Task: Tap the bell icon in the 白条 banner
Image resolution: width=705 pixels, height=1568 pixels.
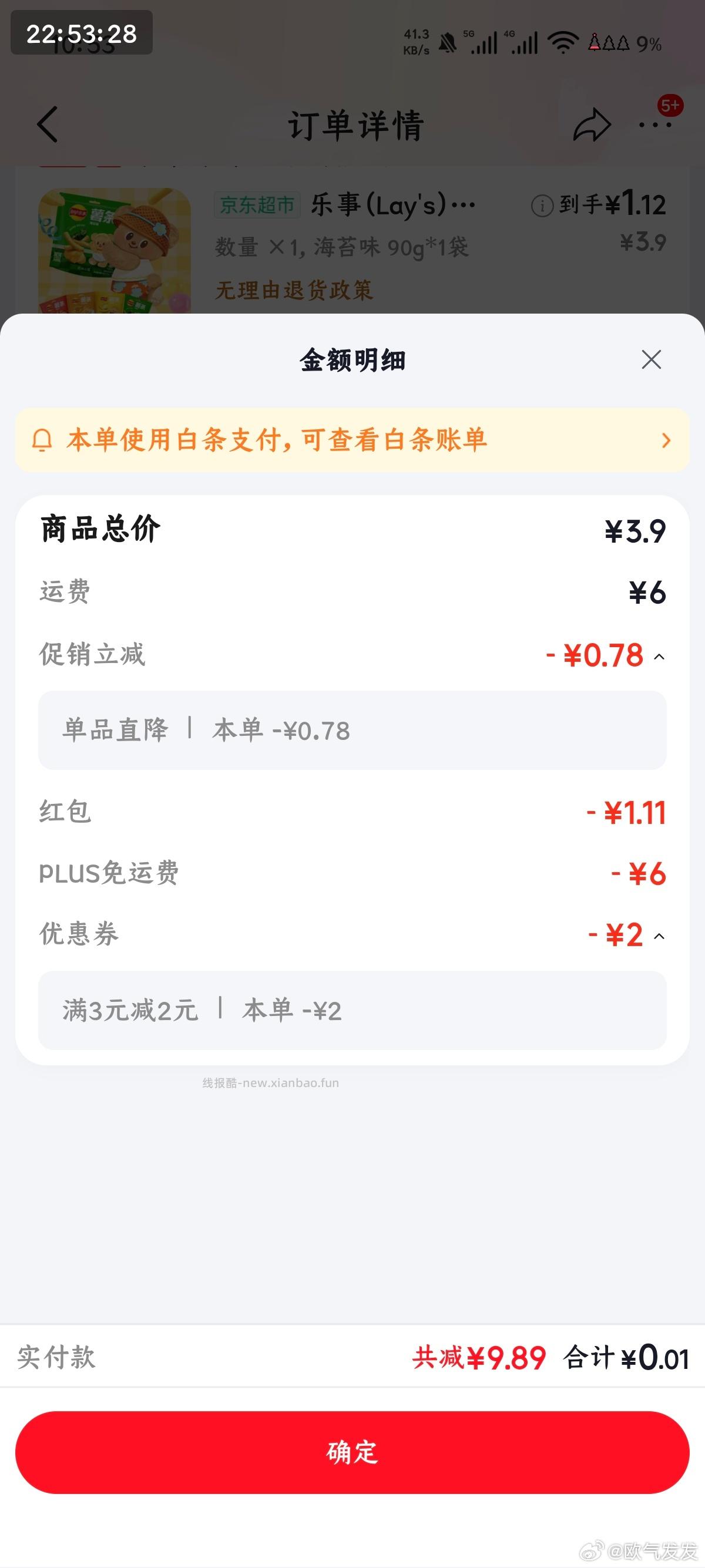Action: pyautogui.click(x=43, y=440)
